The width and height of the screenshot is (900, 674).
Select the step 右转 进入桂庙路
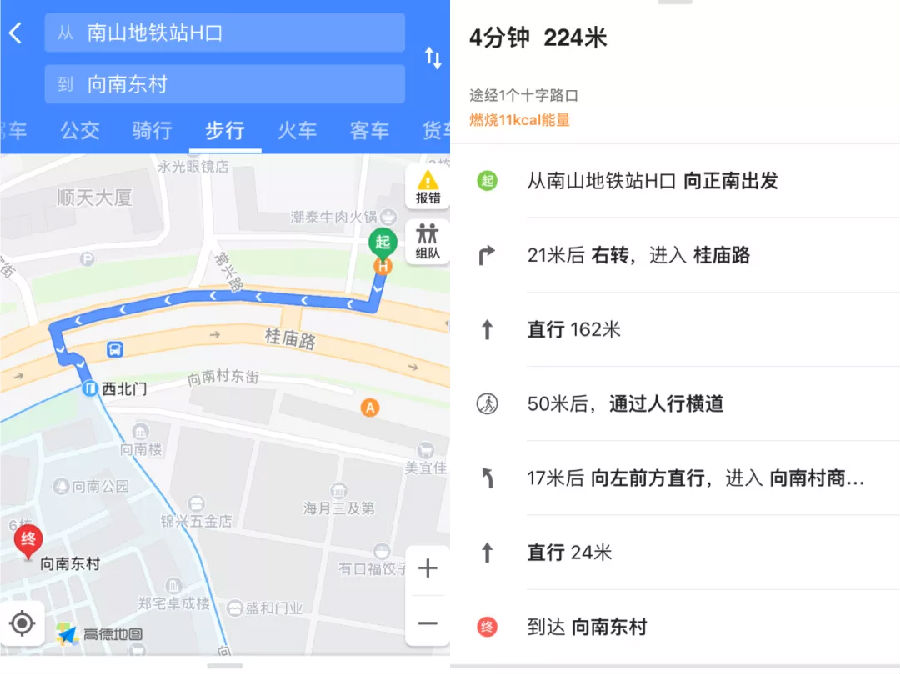pyautogui.click(x=675, y=255)
